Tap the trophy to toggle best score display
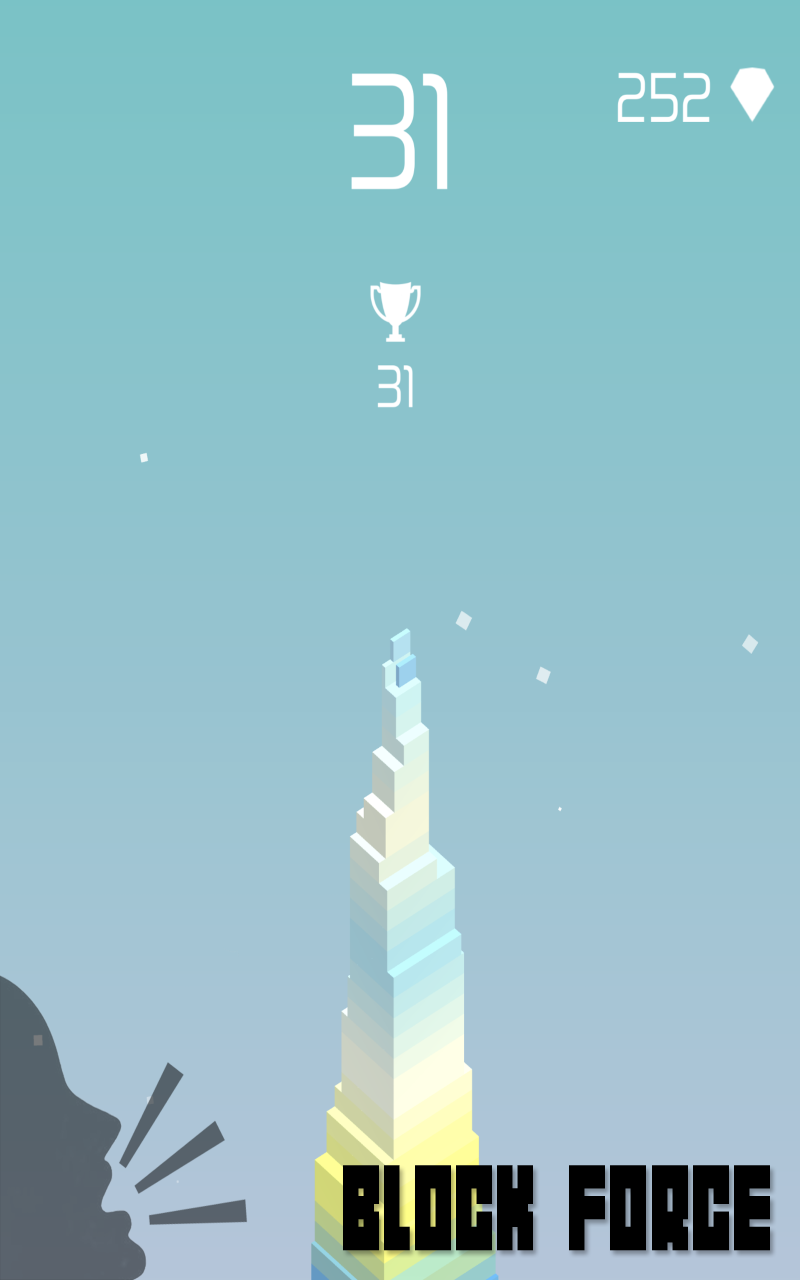 point(398,308)
